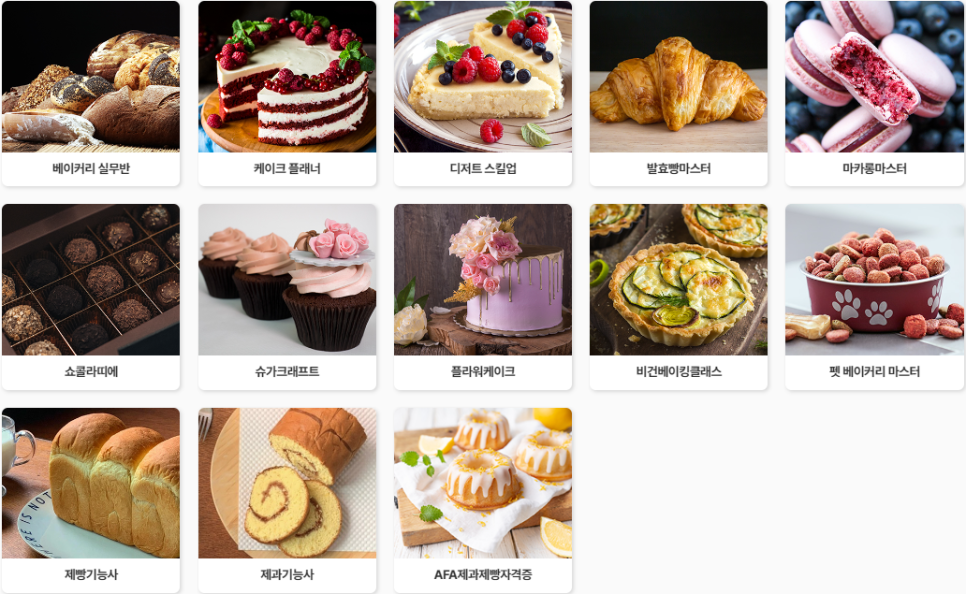966x594 pixels.
Task: Open the 쇼콜라띠에 chocolate card
Action: click(91, 296)
